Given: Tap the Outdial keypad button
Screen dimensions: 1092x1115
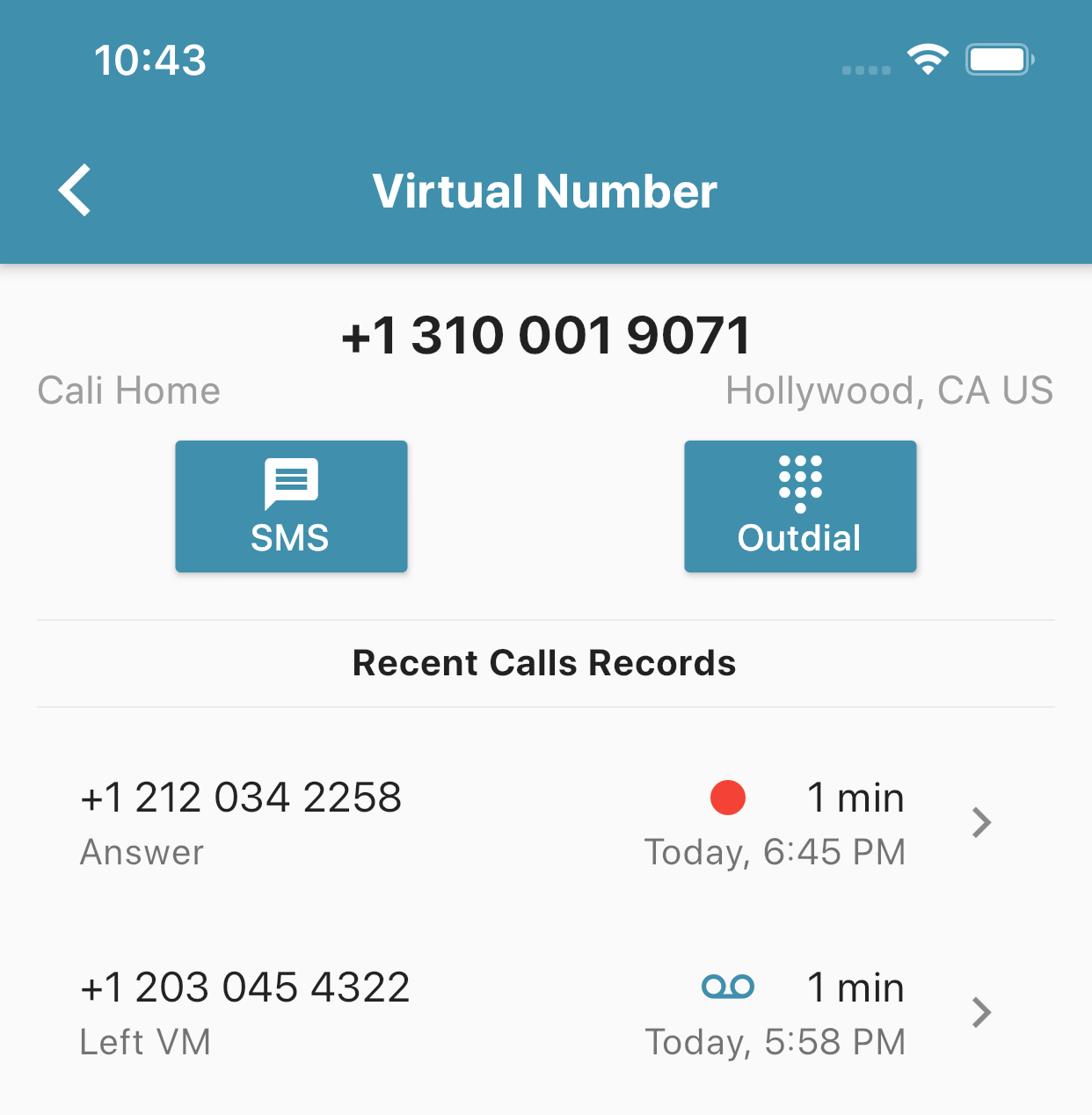Looking at the screenshot, I should [x=800, y=506].
